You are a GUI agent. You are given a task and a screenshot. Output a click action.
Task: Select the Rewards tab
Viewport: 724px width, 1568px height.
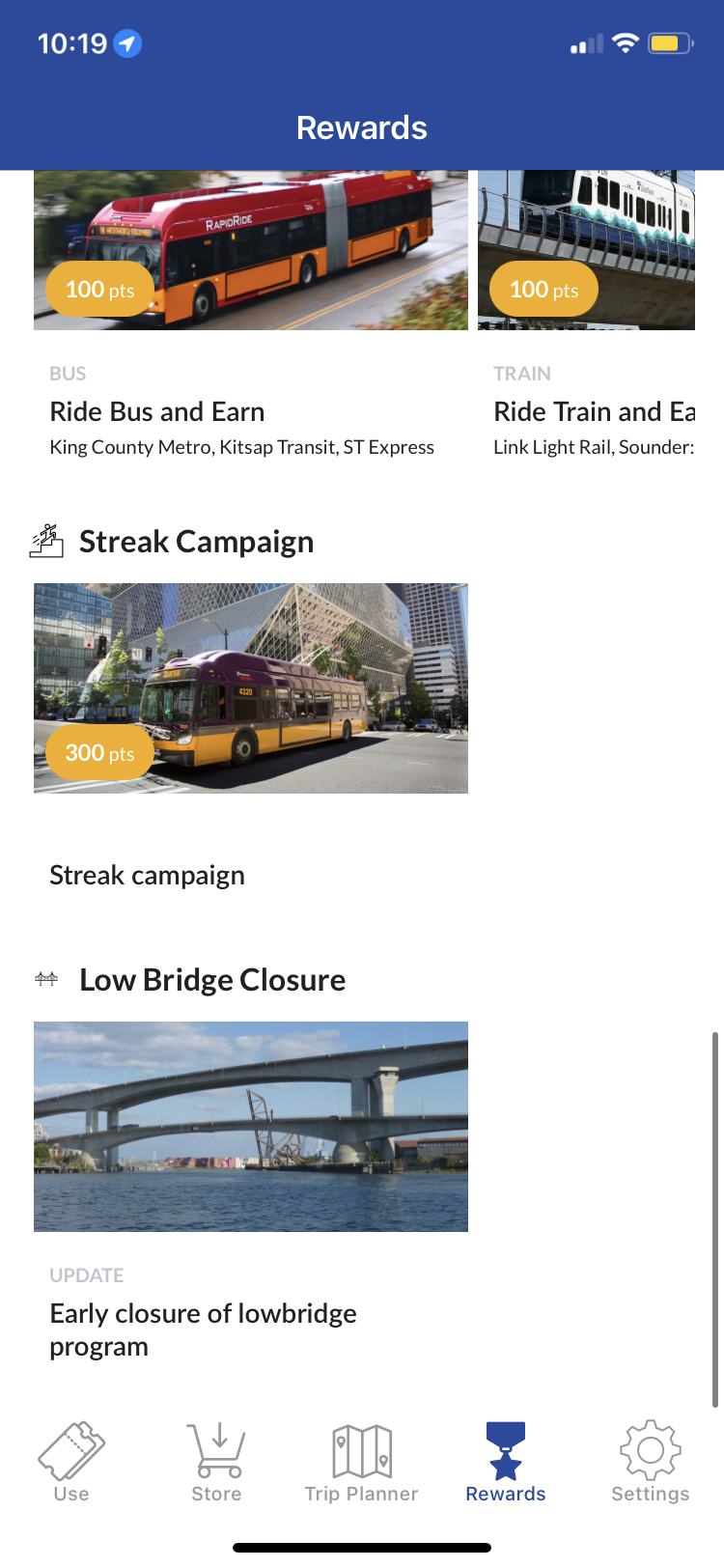coord(506,1462)
